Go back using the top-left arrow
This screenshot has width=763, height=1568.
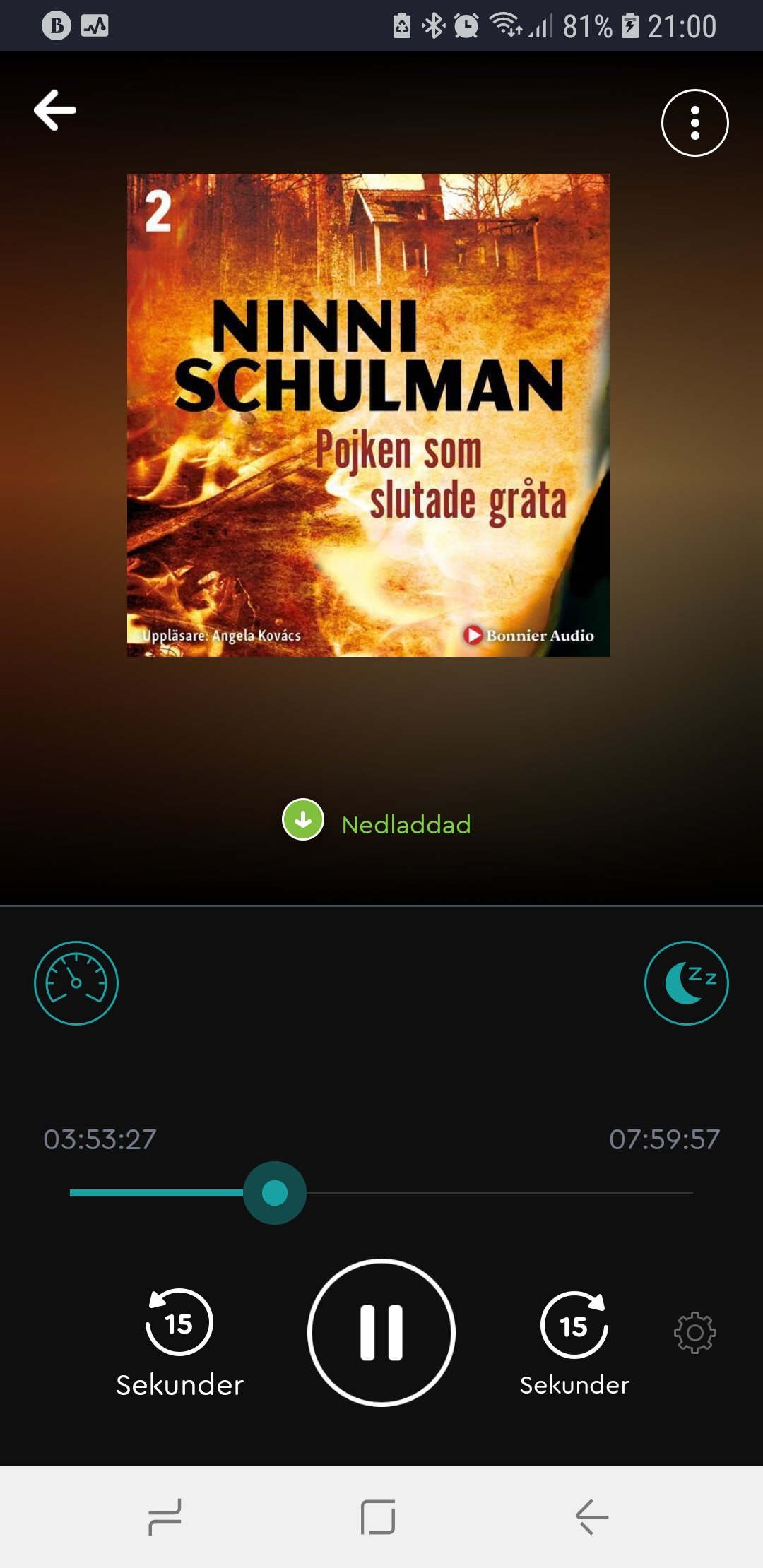(x=55, y=110)
